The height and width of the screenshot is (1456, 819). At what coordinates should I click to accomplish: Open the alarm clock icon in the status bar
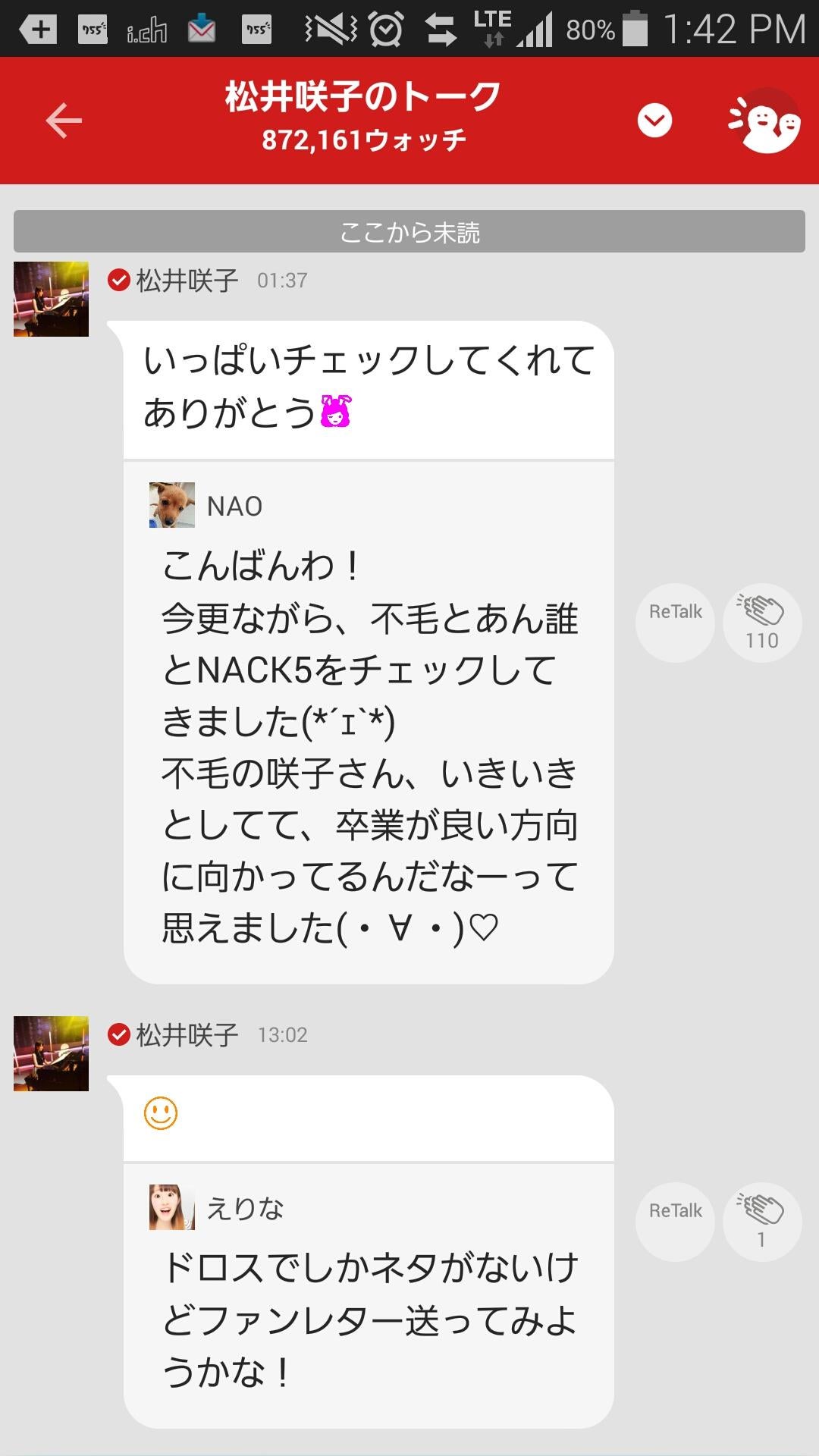coord(385,30)
